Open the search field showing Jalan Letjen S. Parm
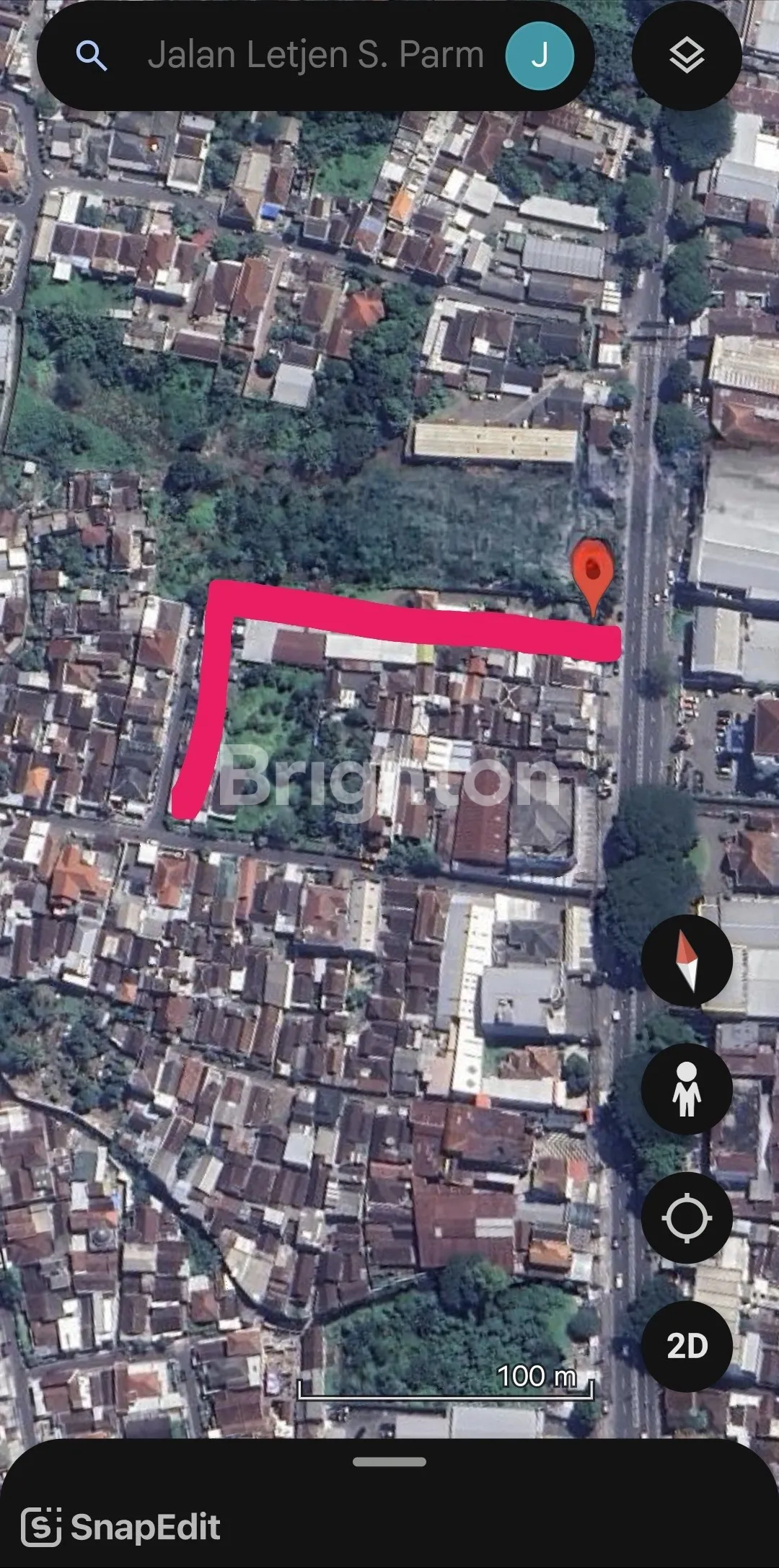This screenshot has height=1568, width=779. pyautogui.click(x=314, y=55)
